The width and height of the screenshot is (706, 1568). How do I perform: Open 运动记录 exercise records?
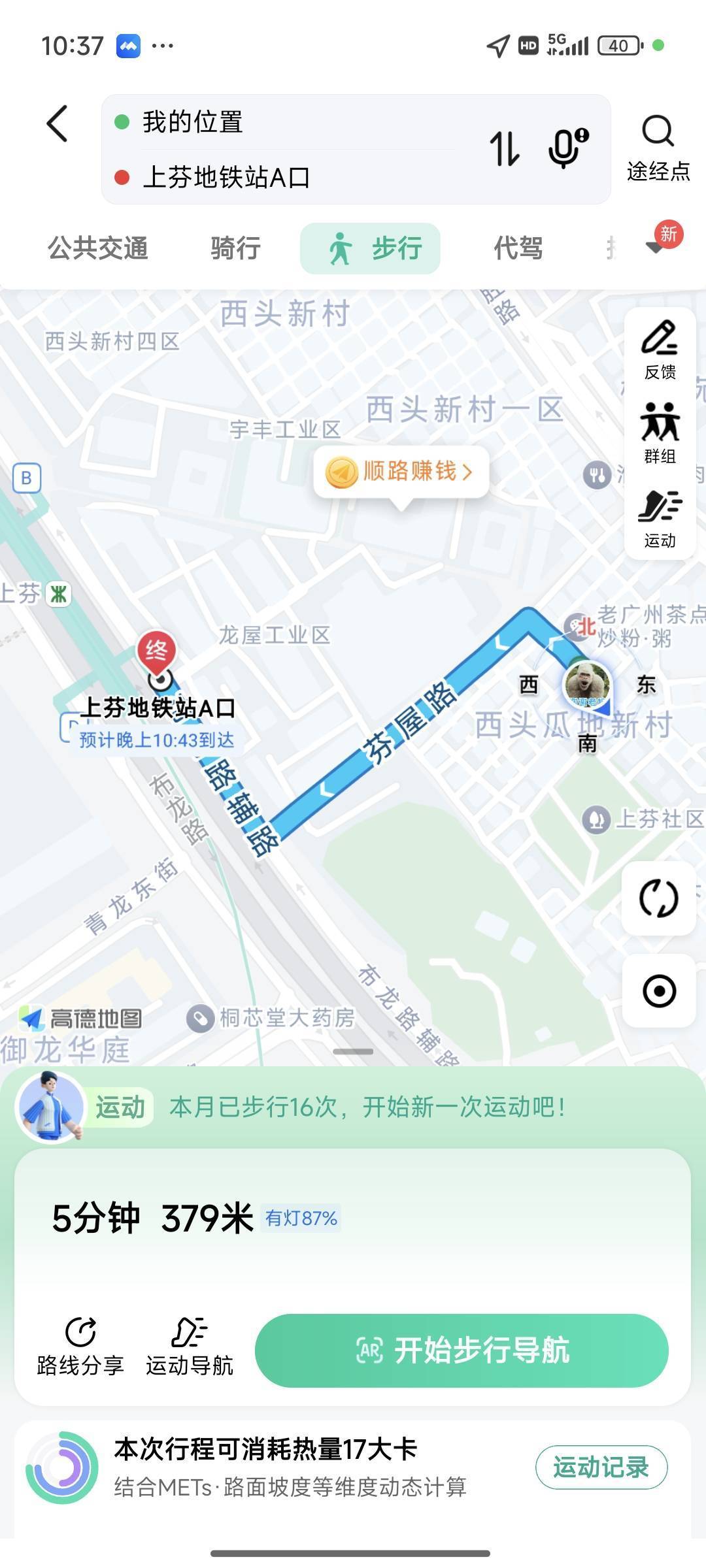click(x=601, y=1467)
